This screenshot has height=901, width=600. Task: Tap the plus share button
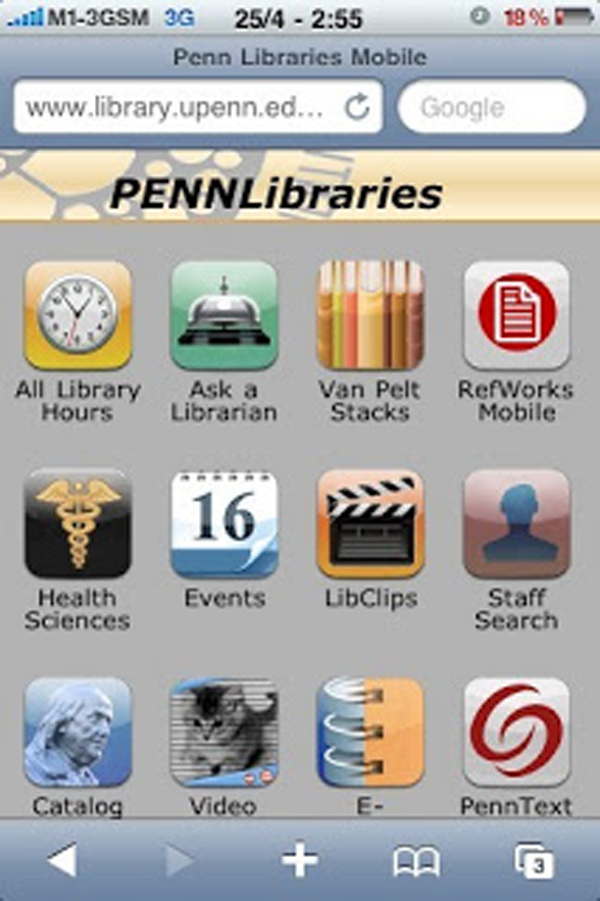[299, 860]
